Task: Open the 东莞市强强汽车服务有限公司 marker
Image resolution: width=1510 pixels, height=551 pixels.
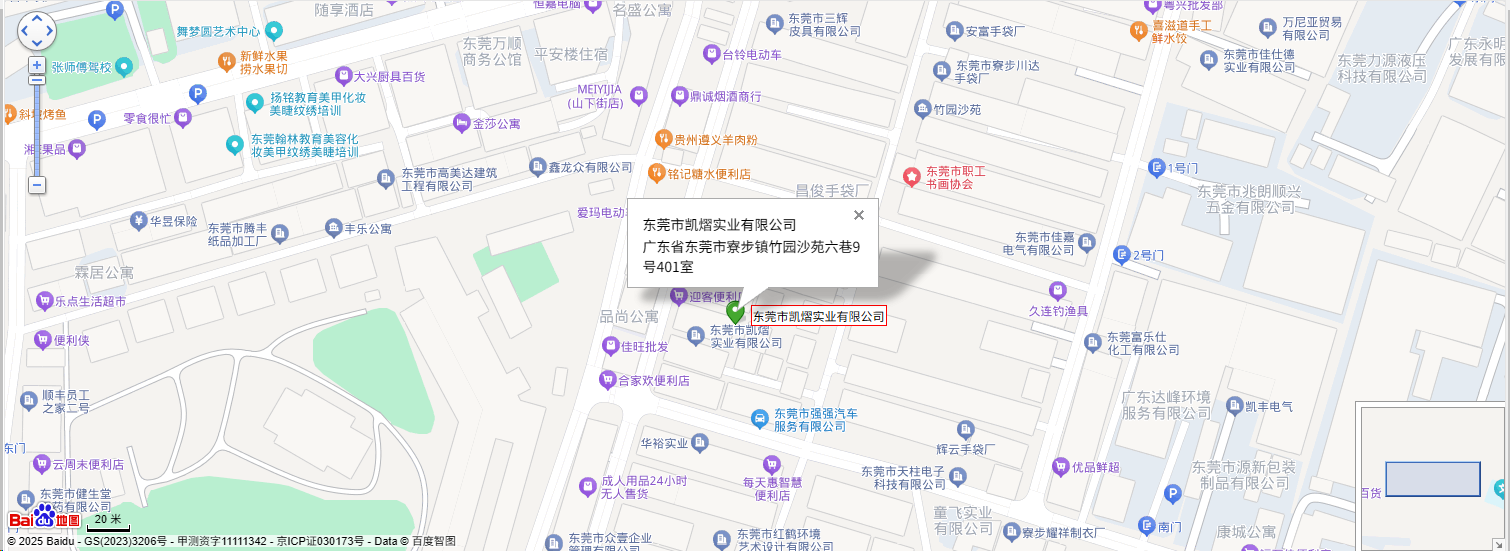Action: (x=759, y=416)
